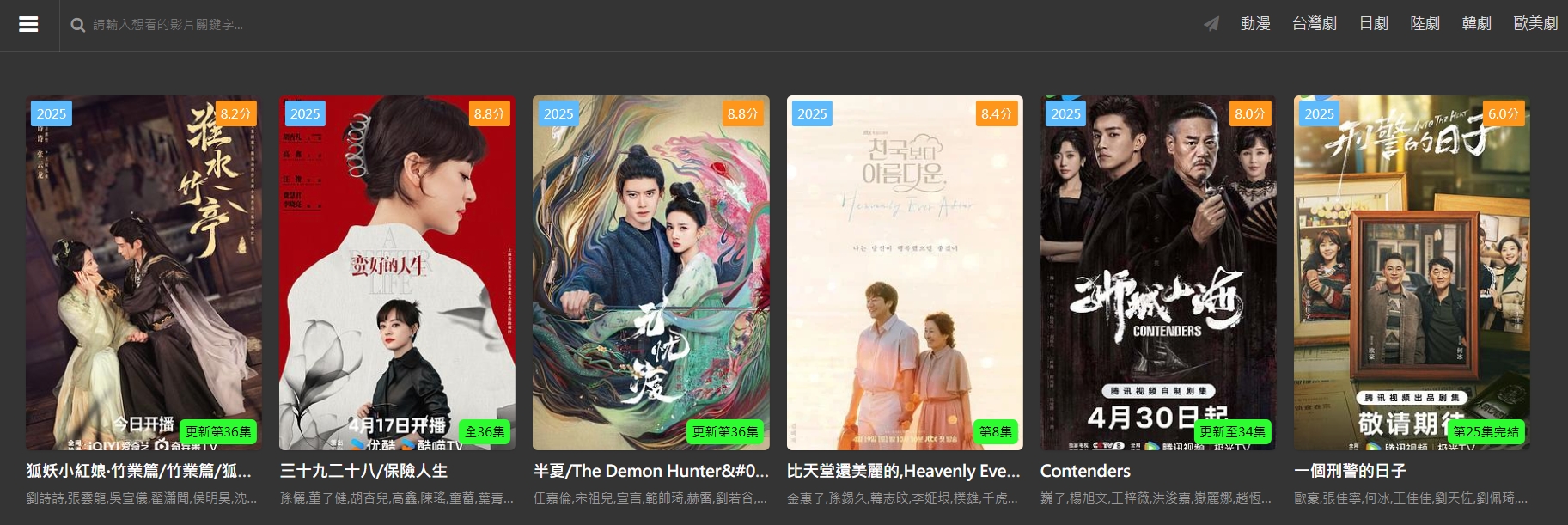Image resolution: width=1568 pixels, height=525 pixels.
Task: Switch to the 台灣劇 category
Action: point(1314,24)
